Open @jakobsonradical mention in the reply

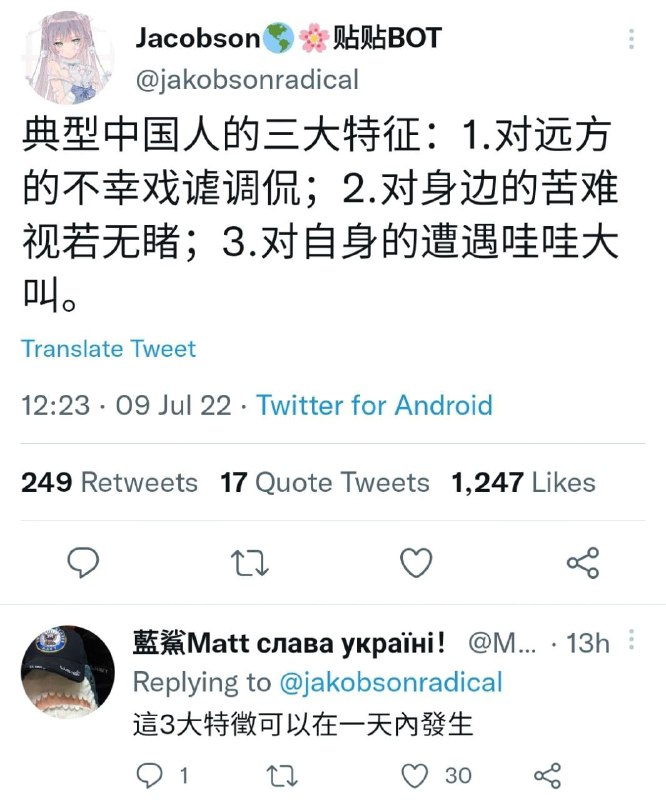[390, 682]
